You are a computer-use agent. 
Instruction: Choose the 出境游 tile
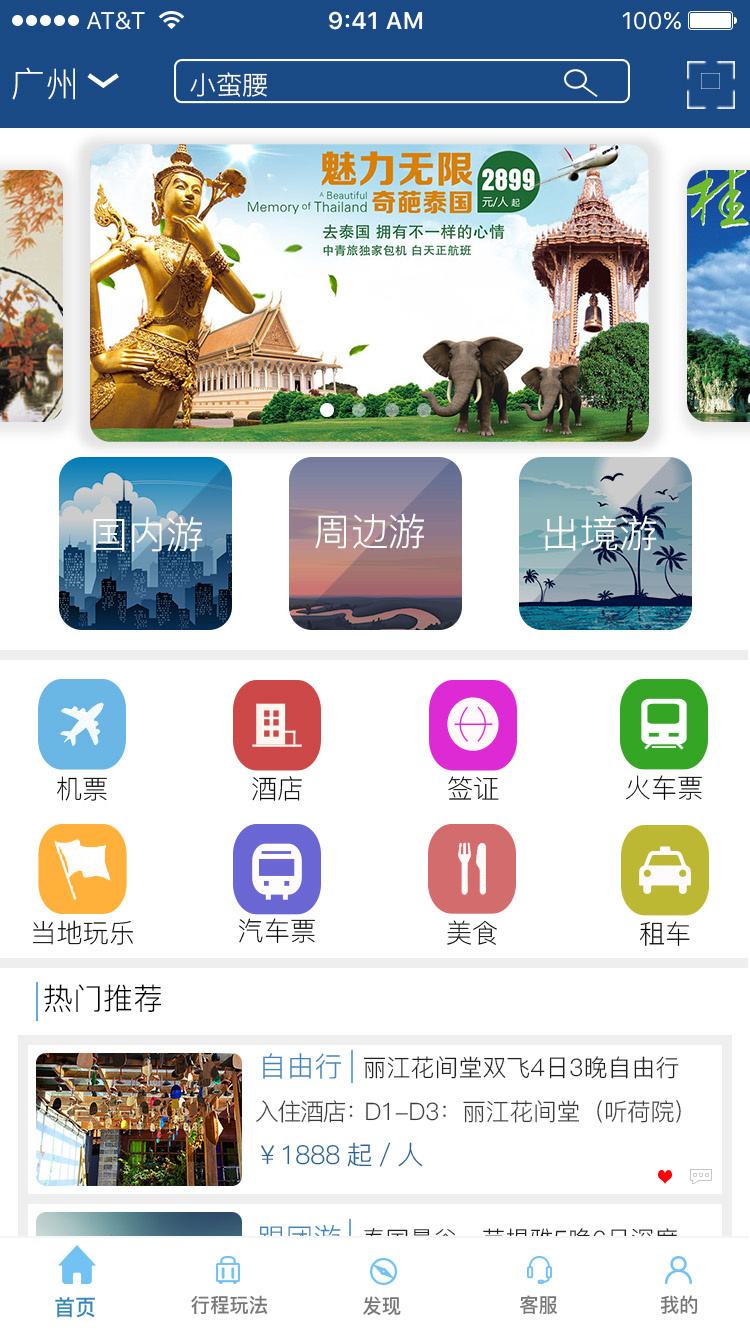[x=605, y=543]
